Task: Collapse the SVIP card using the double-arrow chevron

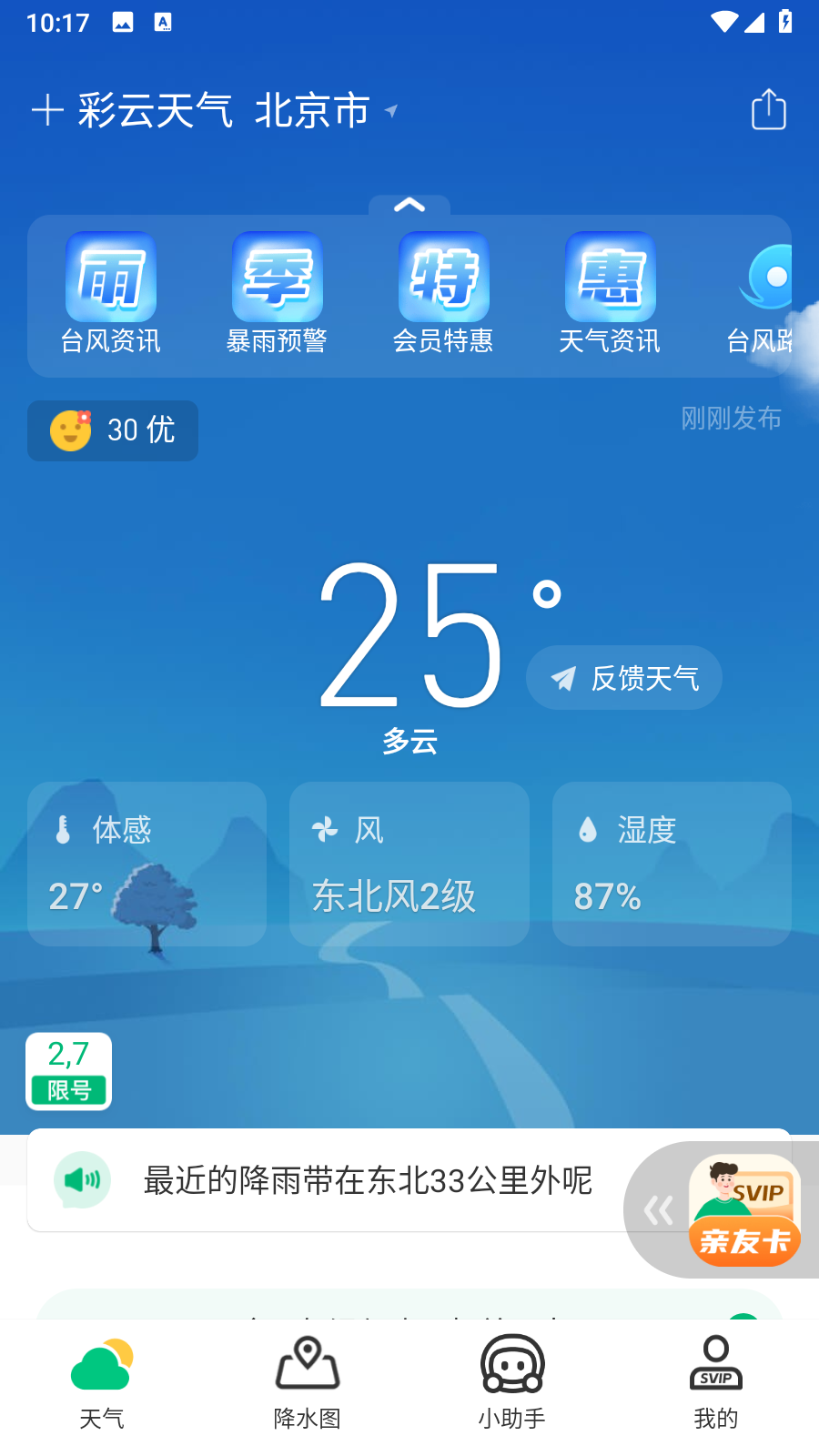Action: point(659,1210)
